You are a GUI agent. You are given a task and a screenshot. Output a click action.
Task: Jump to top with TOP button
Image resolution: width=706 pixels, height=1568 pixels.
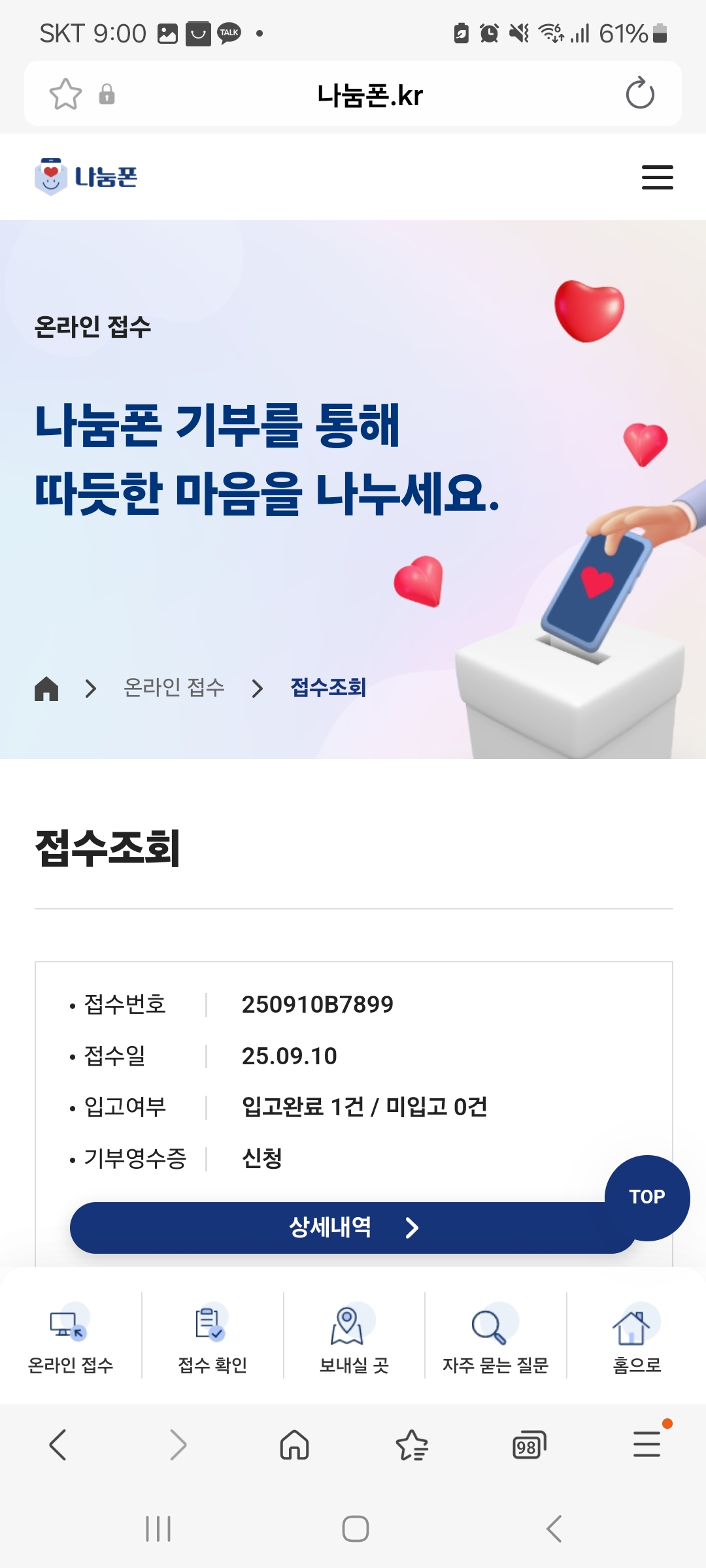(x=647, y=1196)
